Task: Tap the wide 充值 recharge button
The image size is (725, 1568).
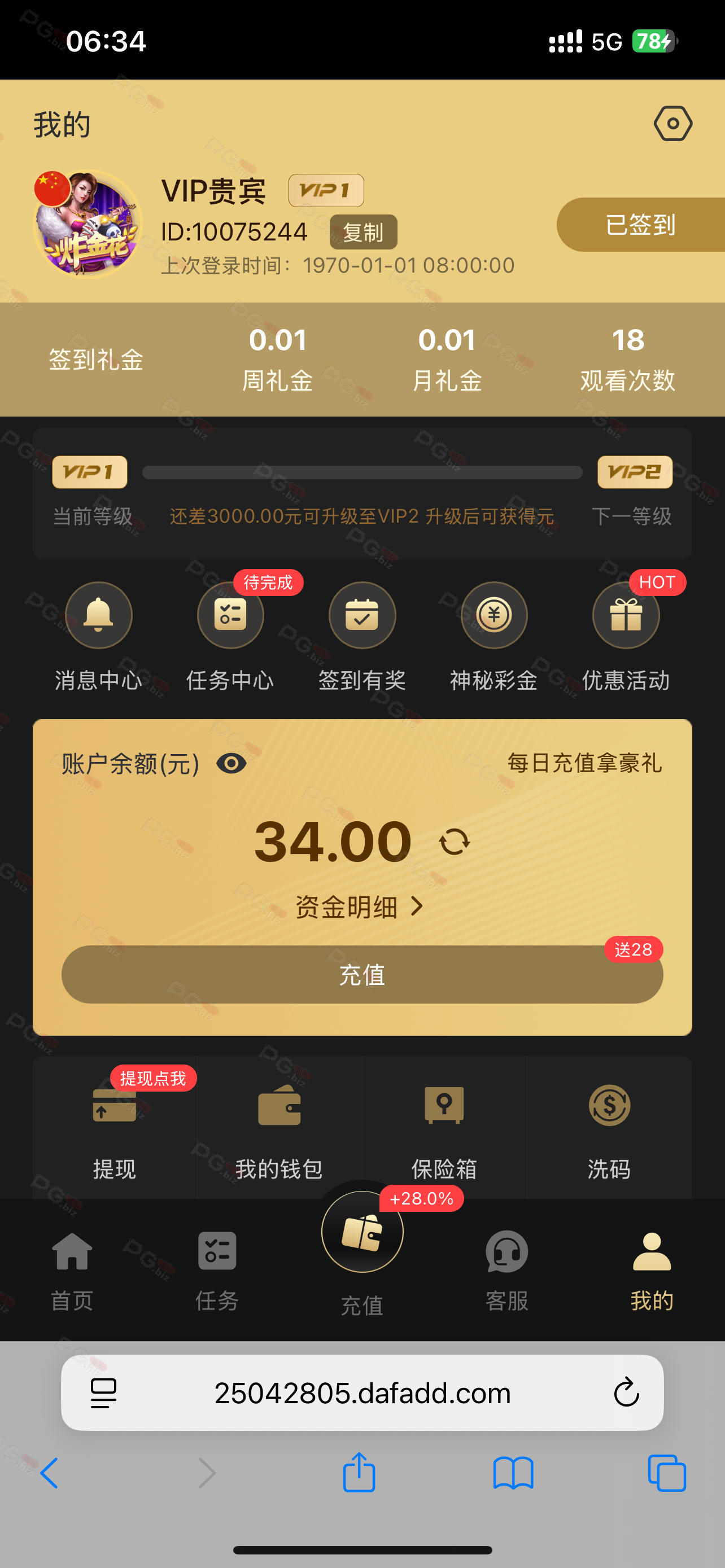Action: pyautogui.click(x=362, y=975)
